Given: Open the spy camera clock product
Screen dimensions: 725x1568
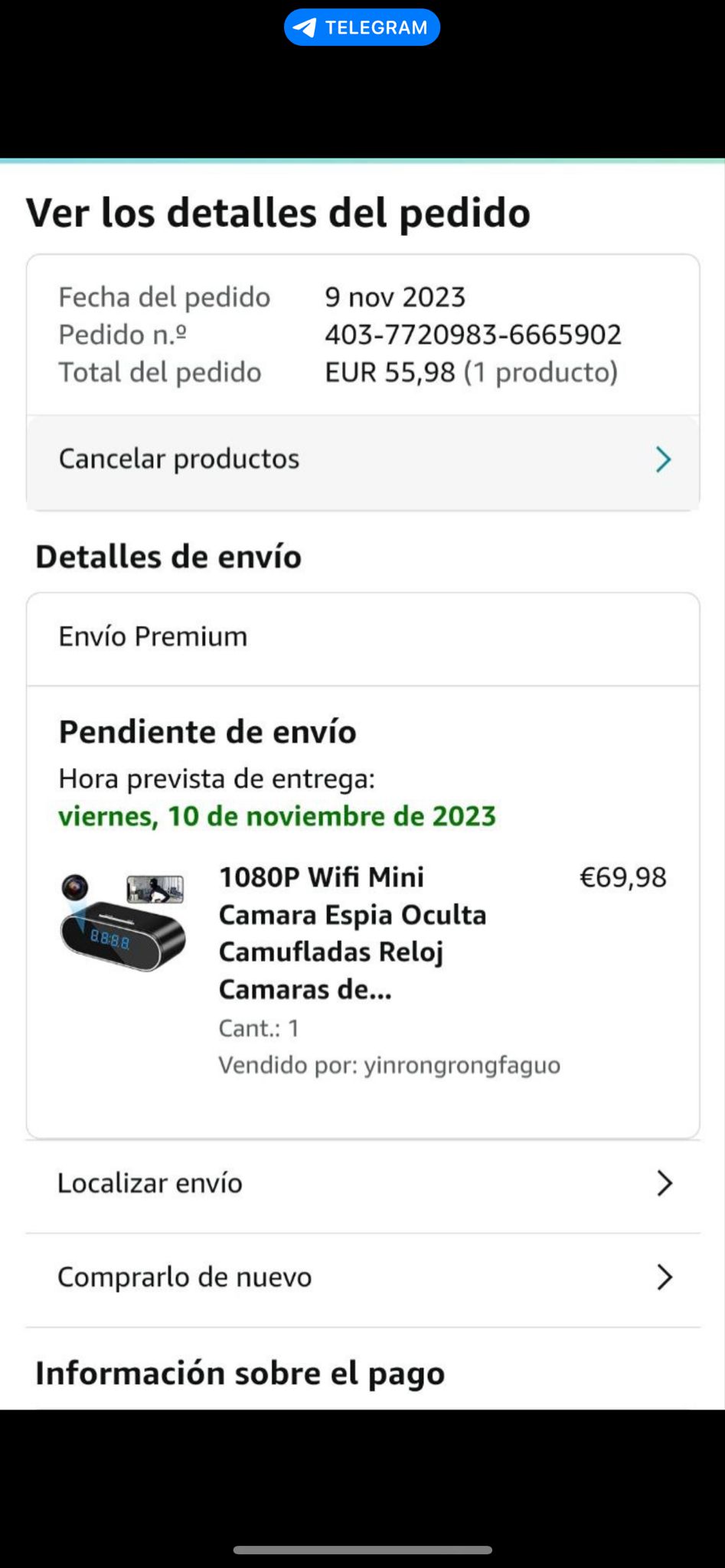Looking at the screenshot, I should 352,933.
